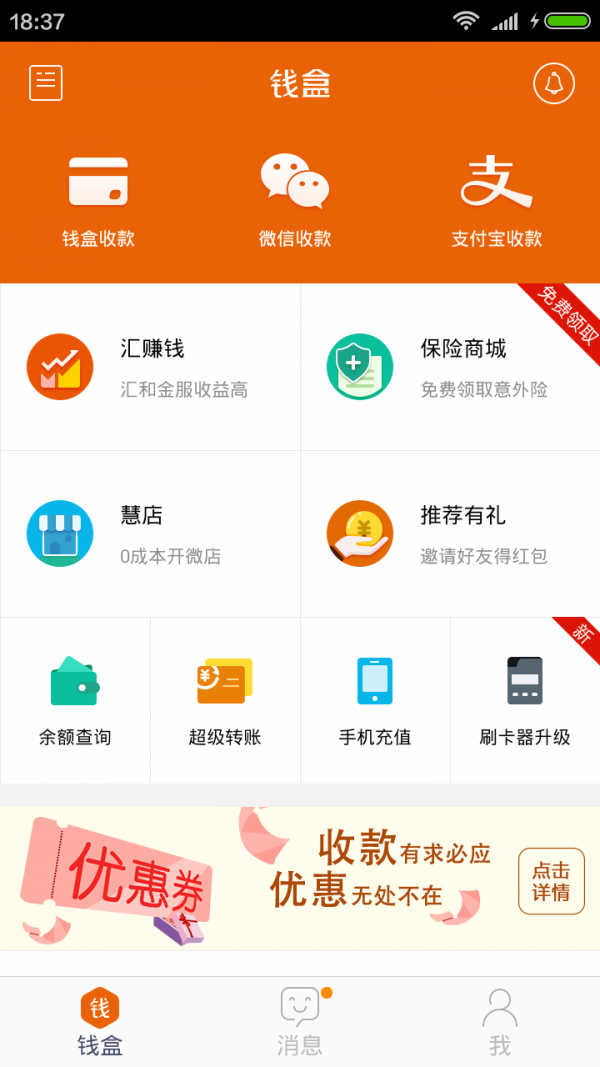This screenshot has height=1067, width=600.
Task: Open 推荐有礼 referral rewards
Action: [x=450, y=534]
